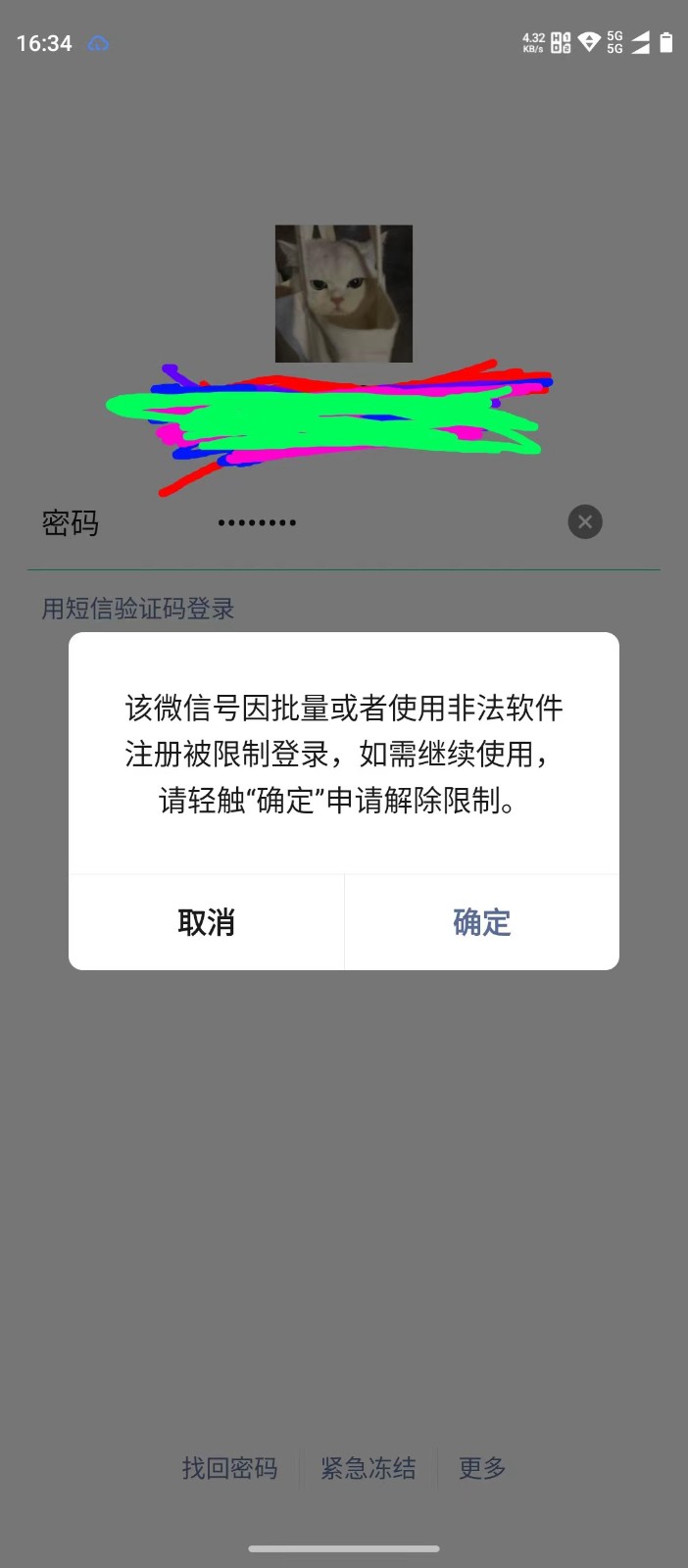Clear the password field with the X icon
Image resolution: width=688 pixels, height=1568 pixels.
585,522
